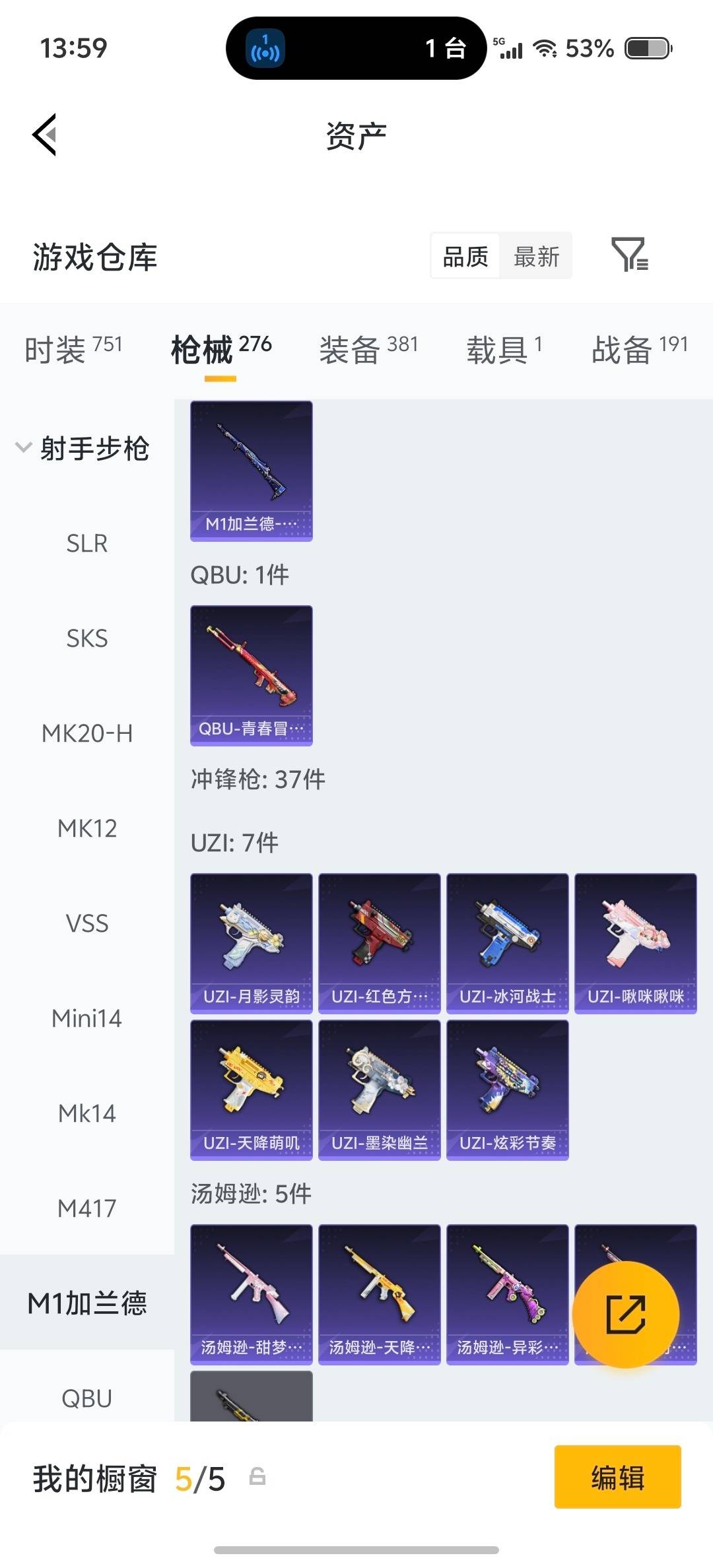Expand the 冲锋枪: 37件 section
The height and width of the screenshot is (1568, 713).
[256, 779]
